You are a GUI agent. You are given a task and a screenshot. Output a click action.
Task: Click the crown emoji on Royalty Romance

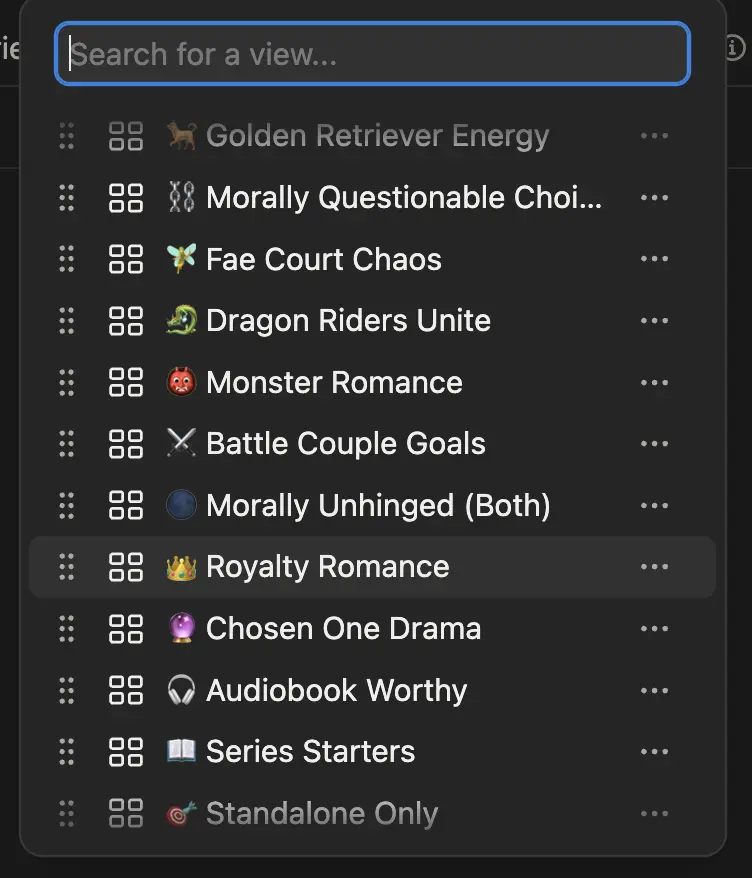[x=181, y=566]
